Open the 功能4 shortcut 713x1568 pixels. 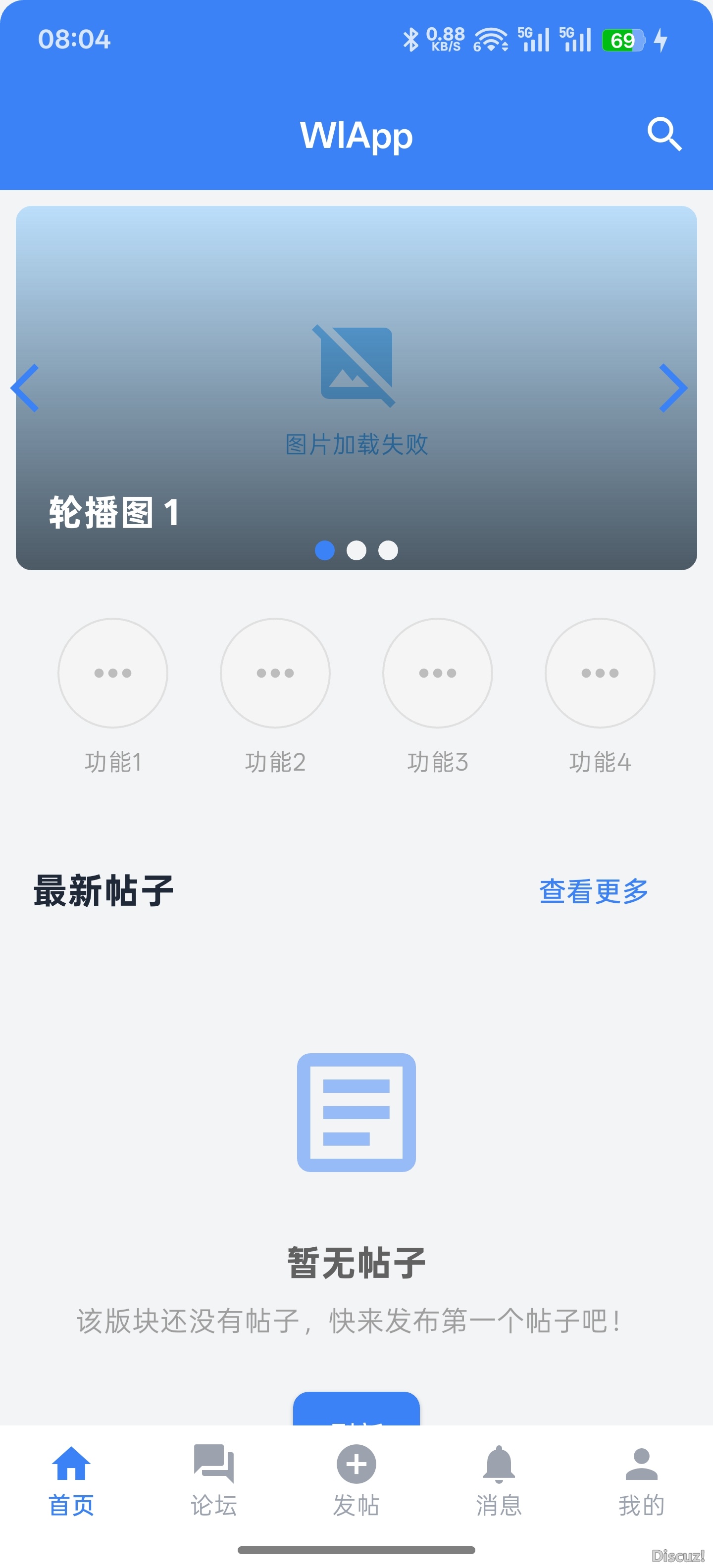600,673
